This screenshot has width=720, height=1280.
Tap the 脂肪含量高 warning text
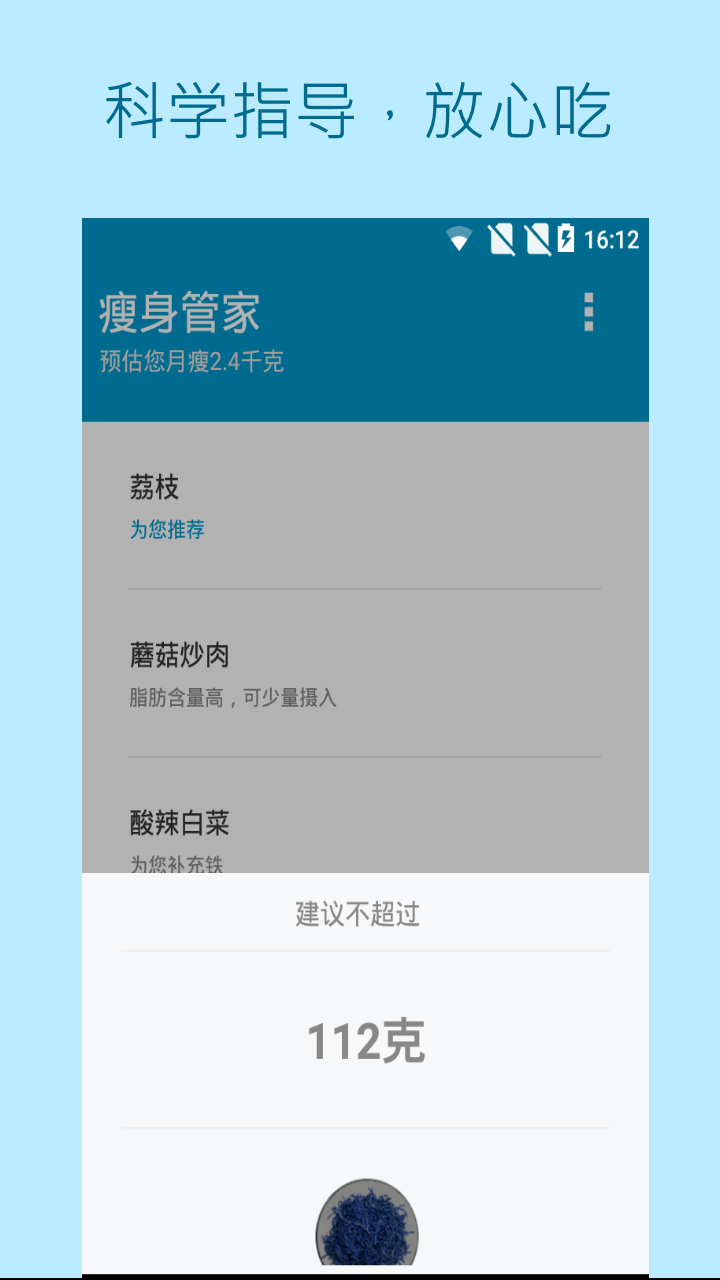point(229,698)
